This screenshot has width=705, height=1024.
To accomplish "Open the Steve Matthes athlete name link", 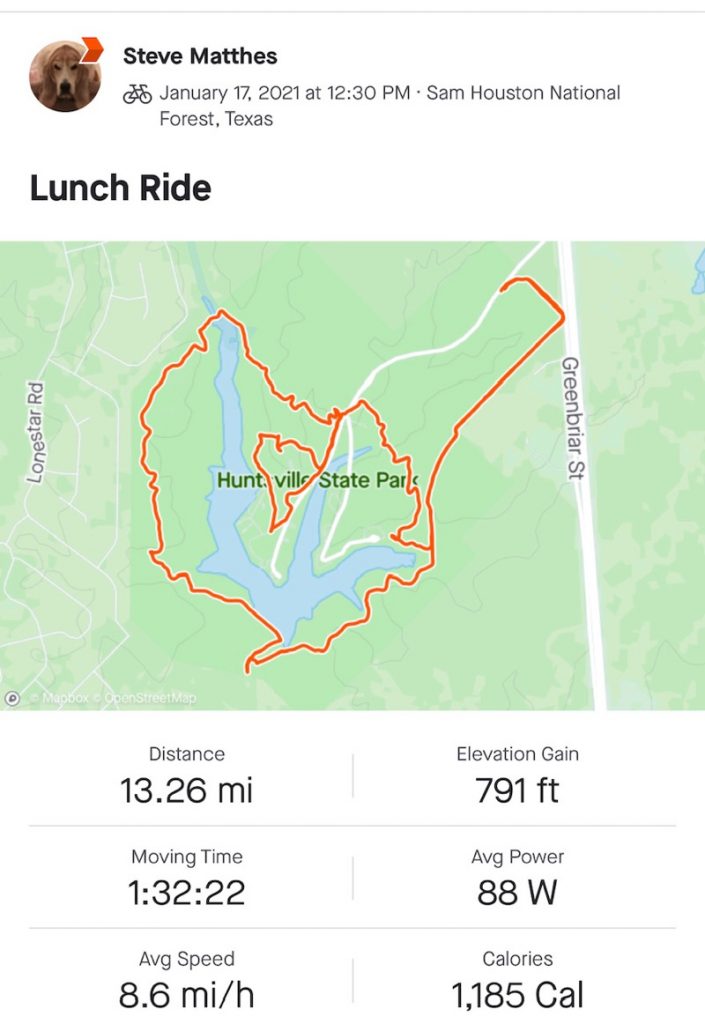I will tap(200, 56).
